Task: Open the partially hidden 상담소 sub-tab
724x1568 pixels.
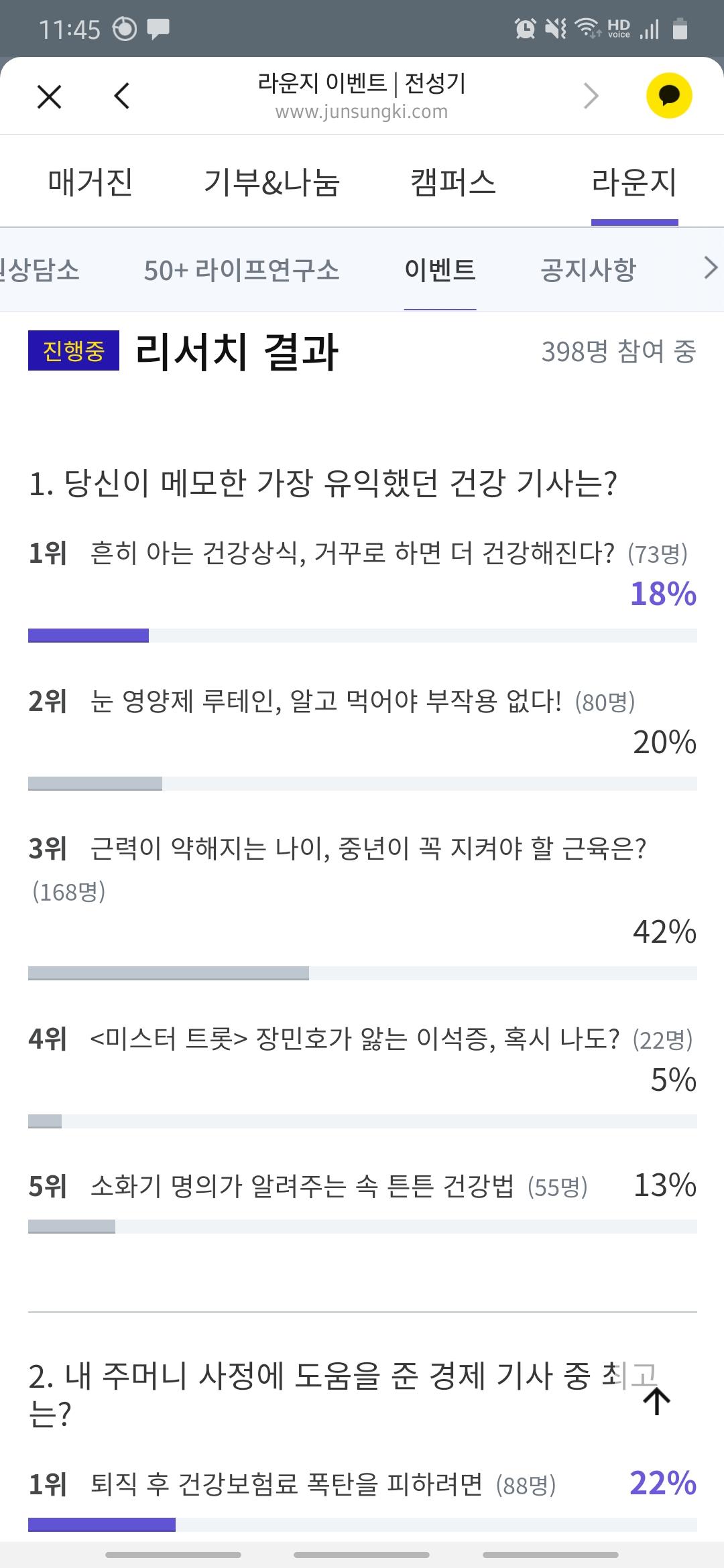Action: click(x=40, y=270)
